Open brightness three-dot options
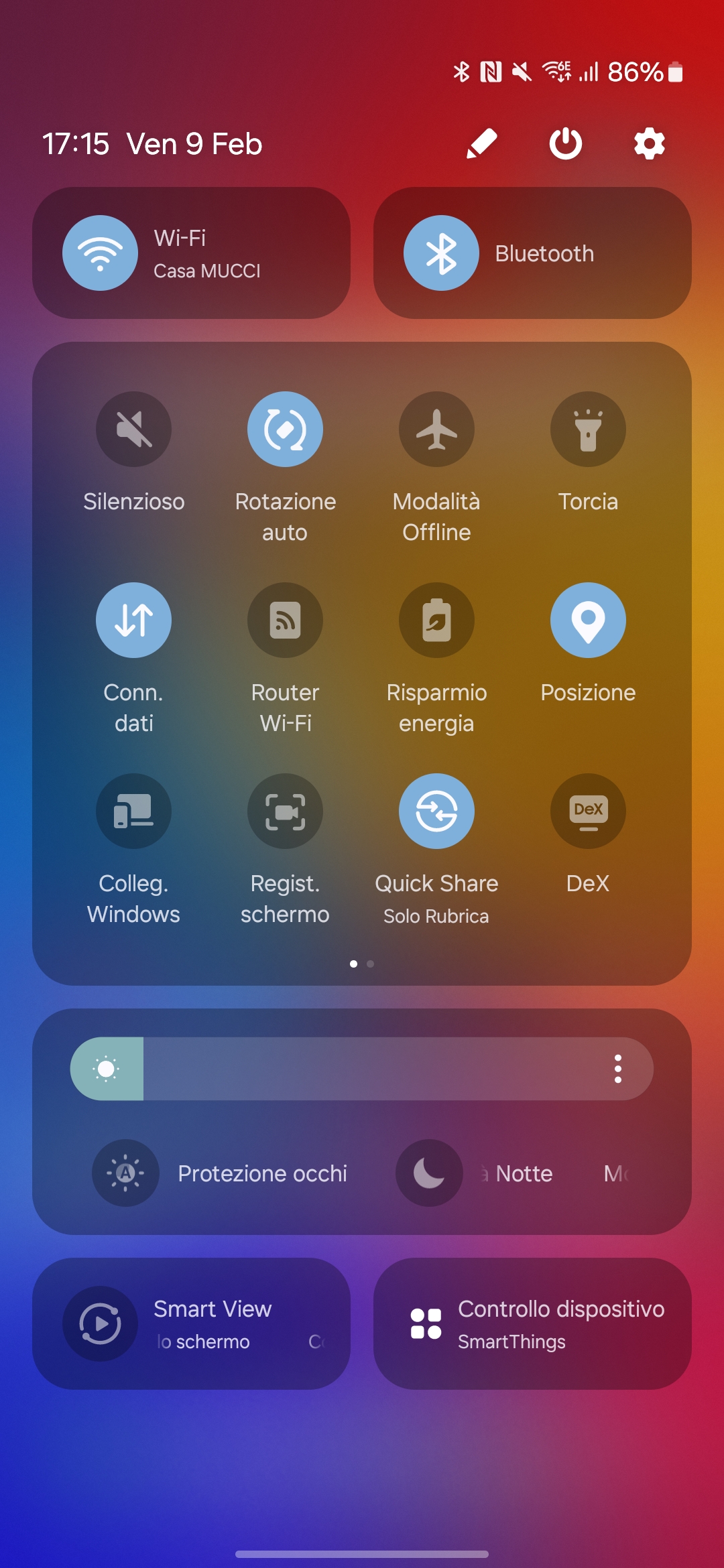 point(618,1069)
